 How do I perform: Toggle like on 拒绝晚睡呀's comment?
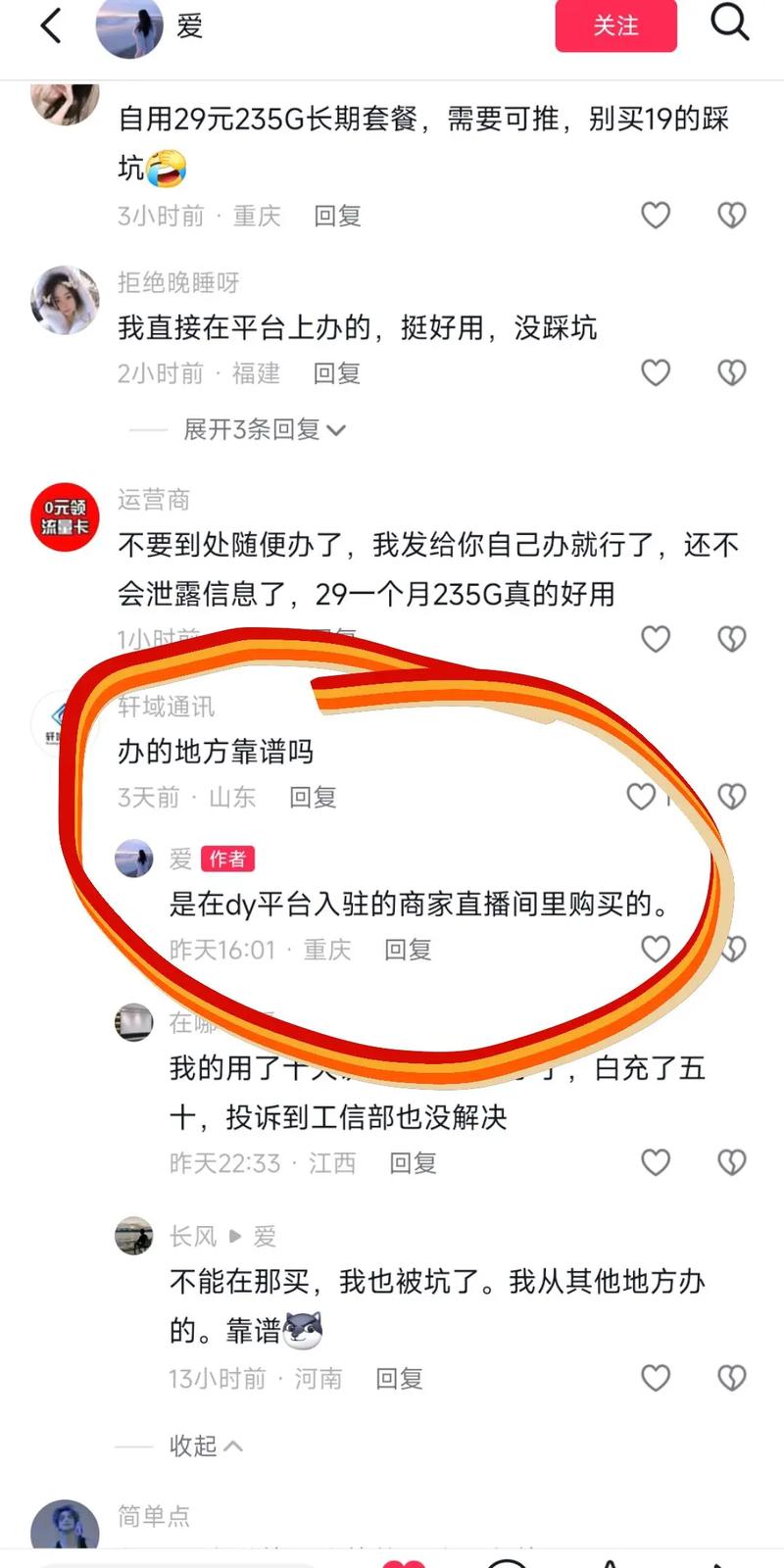point(655,373)
